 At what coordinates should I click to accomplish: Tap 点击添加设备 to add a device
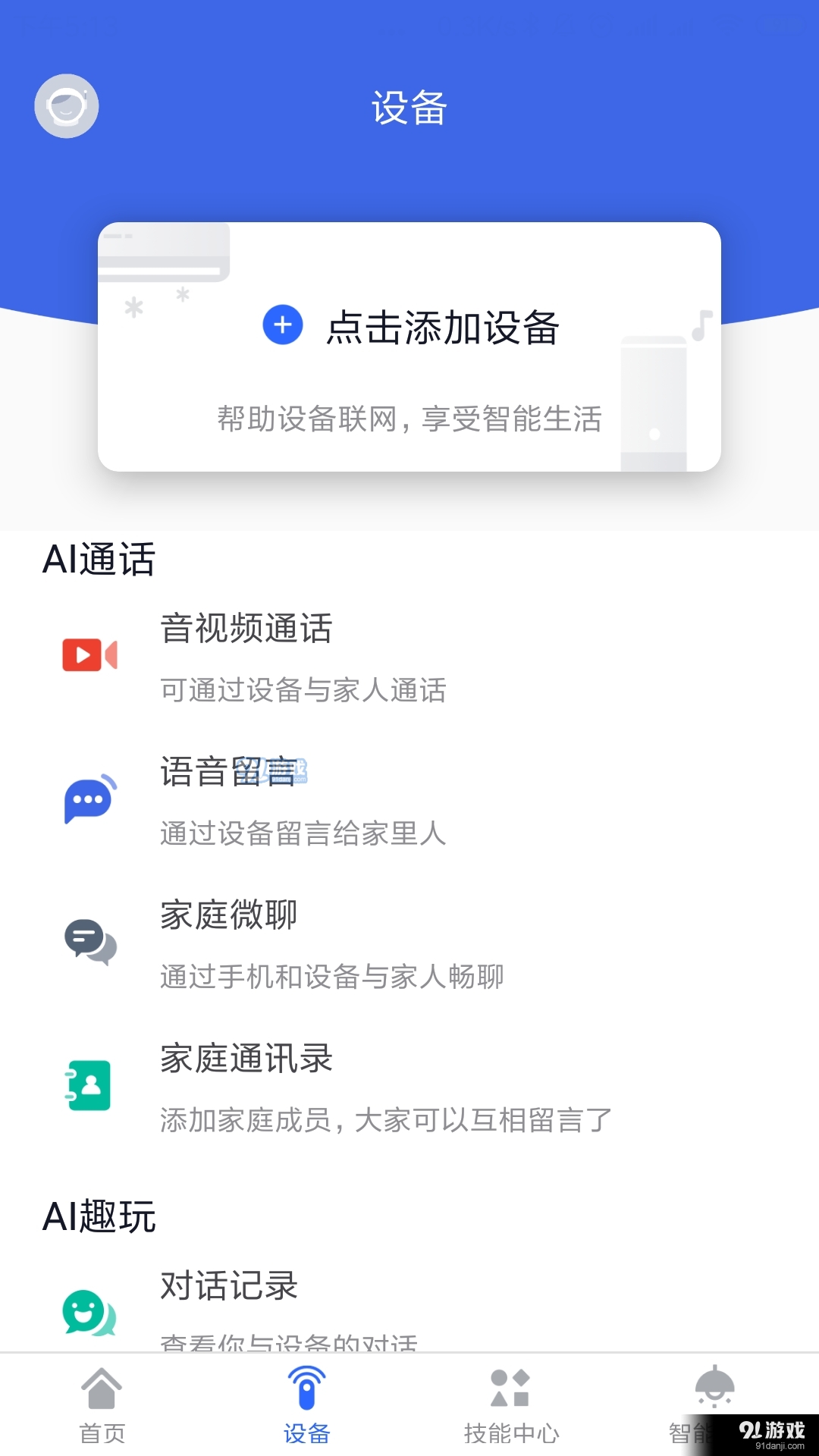(444, 328)
